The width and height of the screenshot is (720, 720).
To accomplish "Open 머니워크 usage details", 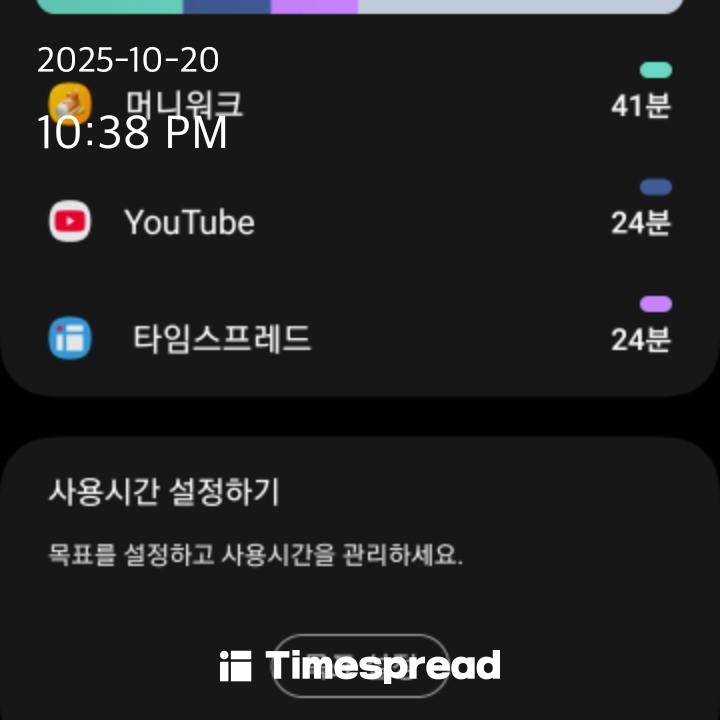I will pyautogui.click(x=360, y=104).
